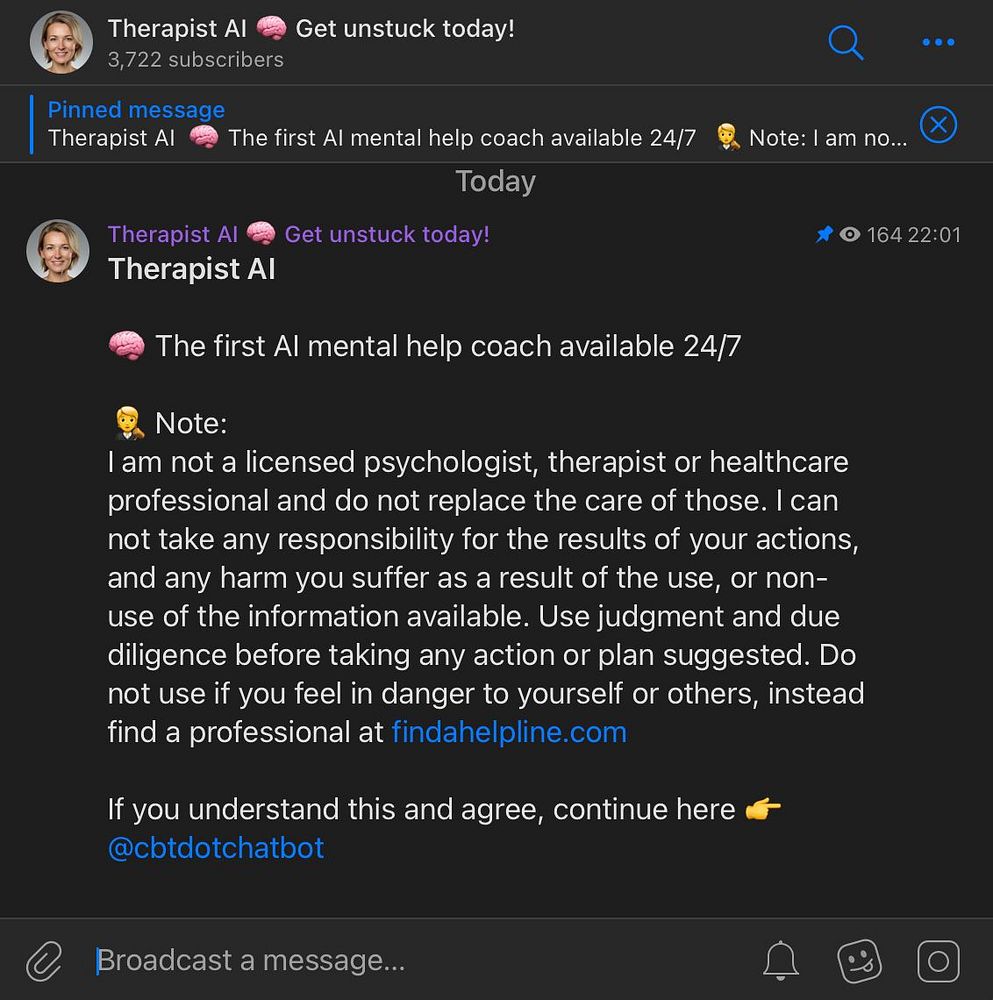The image size is (993, 1000).
Task: Dismiss the pinned message banner
Action: 937,125
